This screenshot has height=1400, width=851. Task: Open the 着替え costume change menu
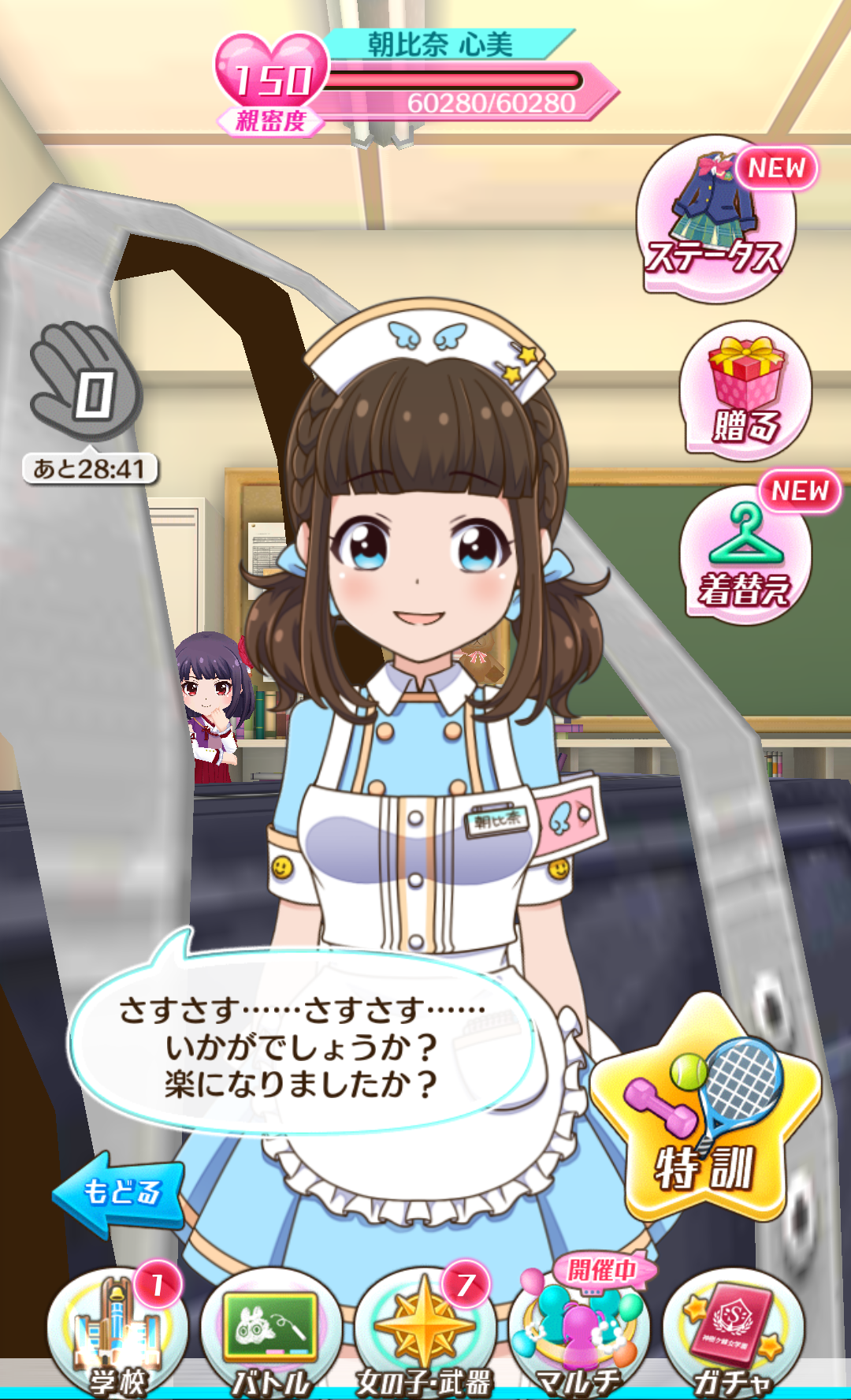(x=745, y=556)
